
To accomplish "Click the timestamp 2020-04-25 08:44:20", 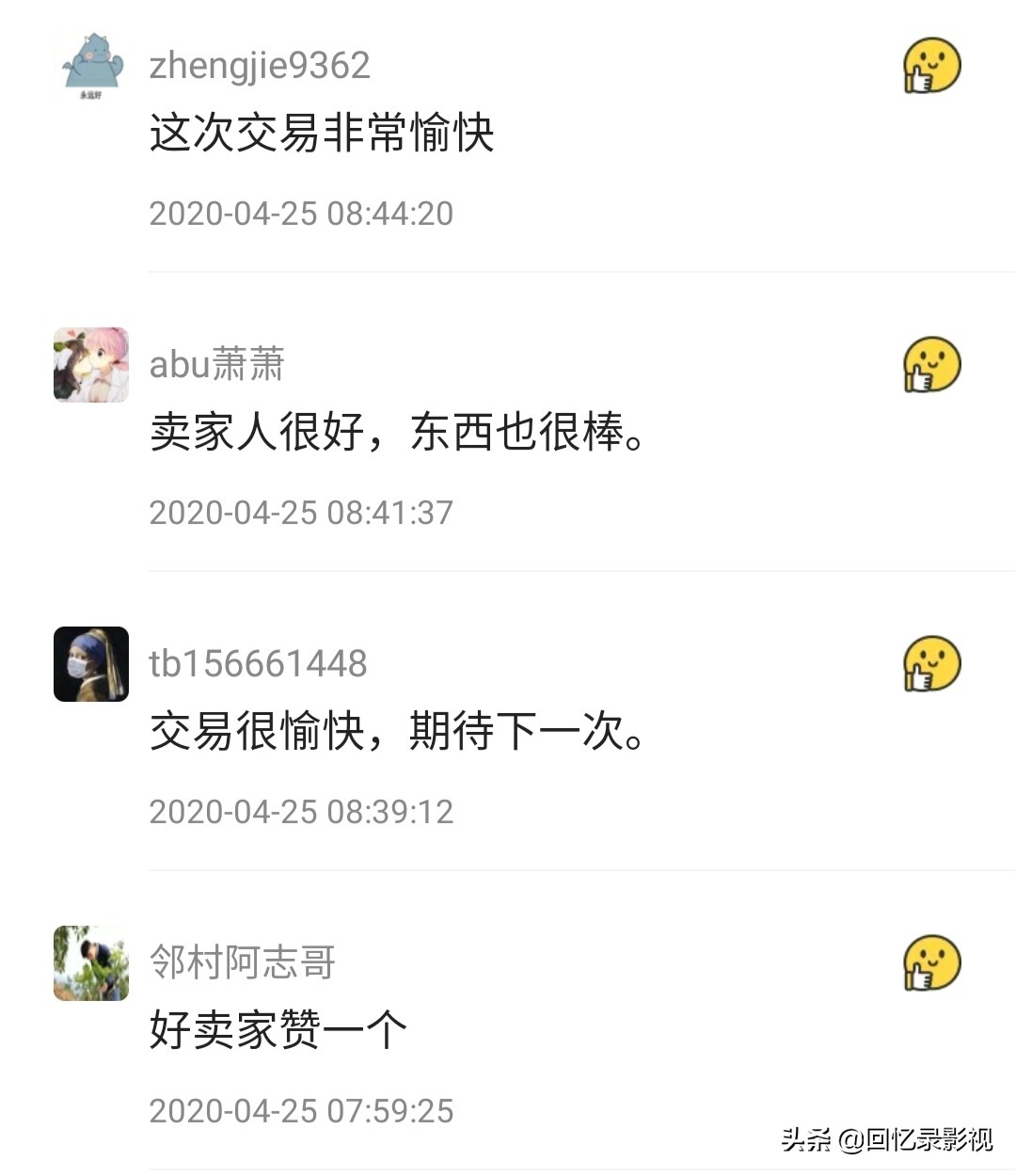I will [301, 215].
